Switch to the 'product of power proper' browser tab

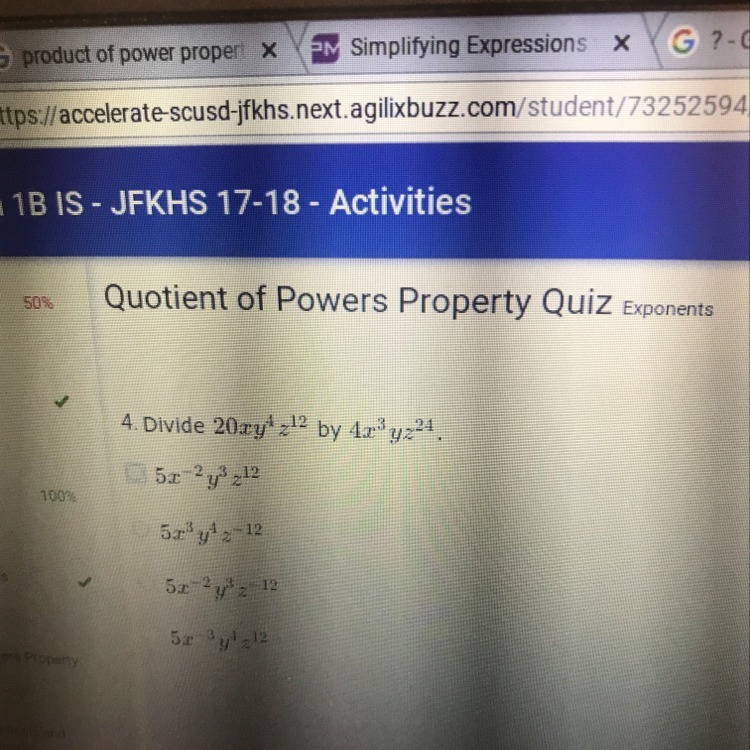tap(130, 54)
